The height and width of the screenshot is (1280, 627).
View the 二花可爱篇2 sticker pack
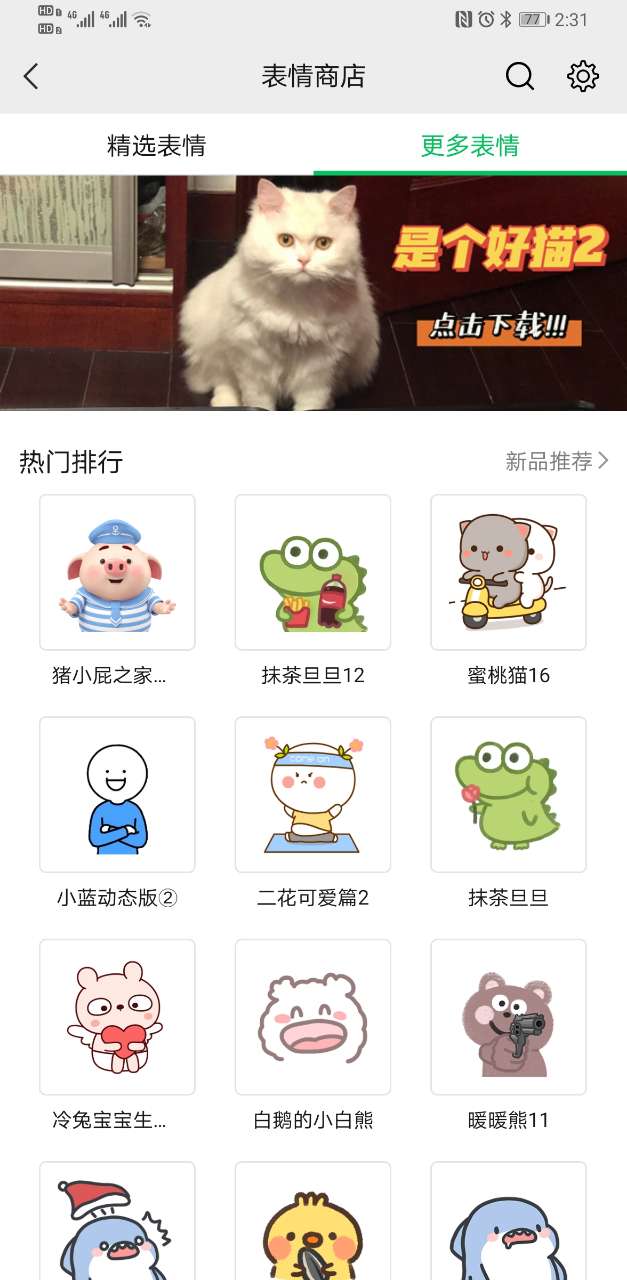(x=313, y=795)
